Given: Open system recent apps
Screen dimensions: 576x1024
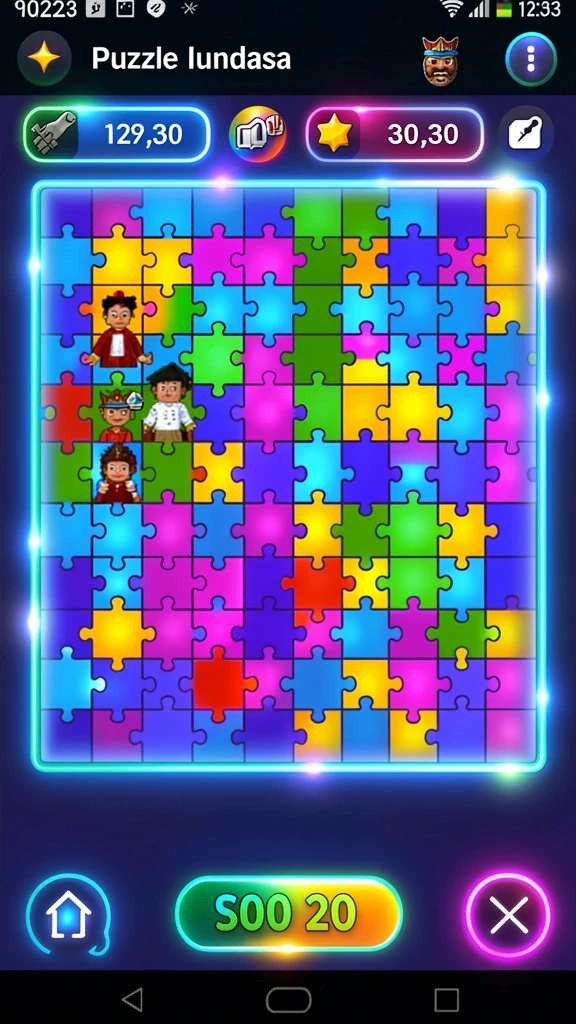Looking at the screenshot, I should (x=447, y=999).
